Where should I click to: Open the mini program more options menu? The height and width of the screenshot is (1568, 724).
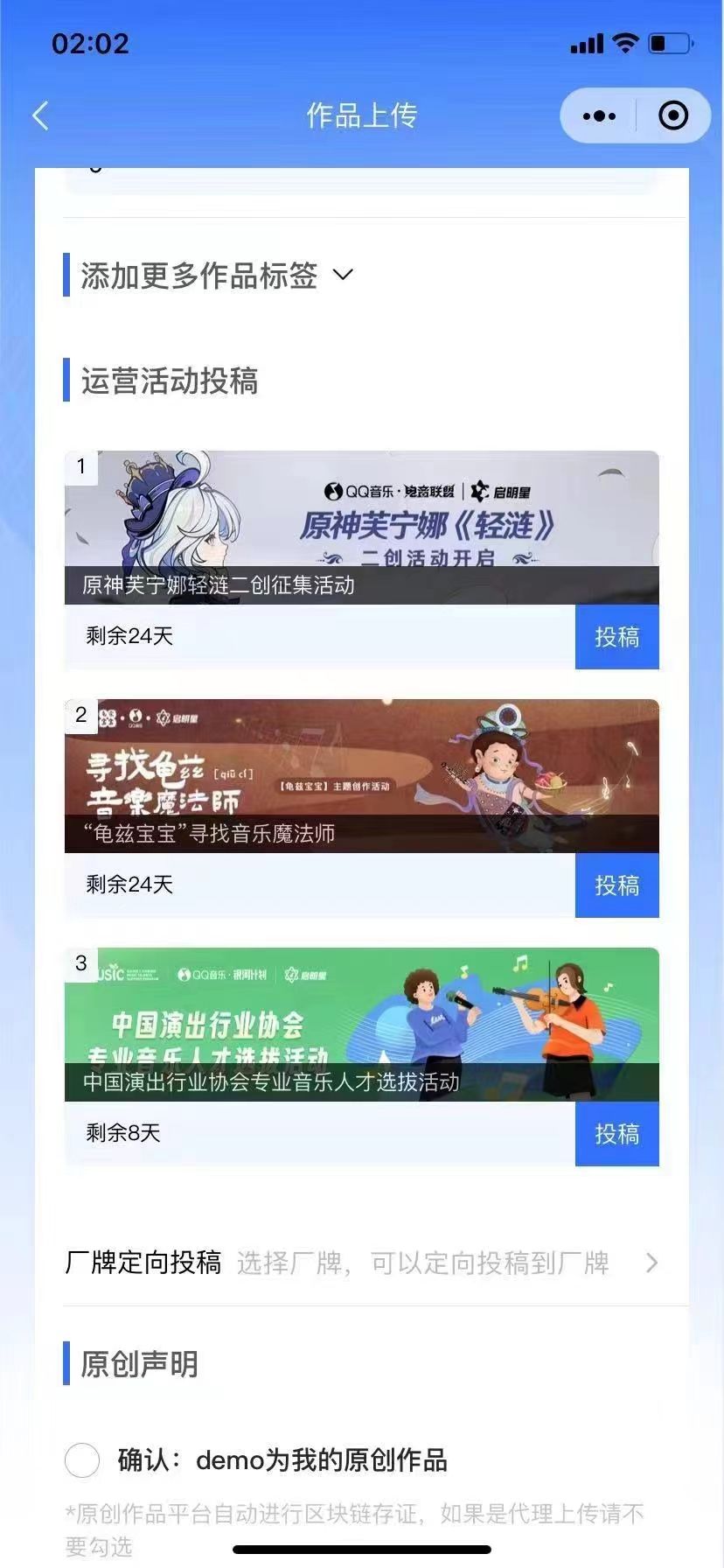[599, 115]
